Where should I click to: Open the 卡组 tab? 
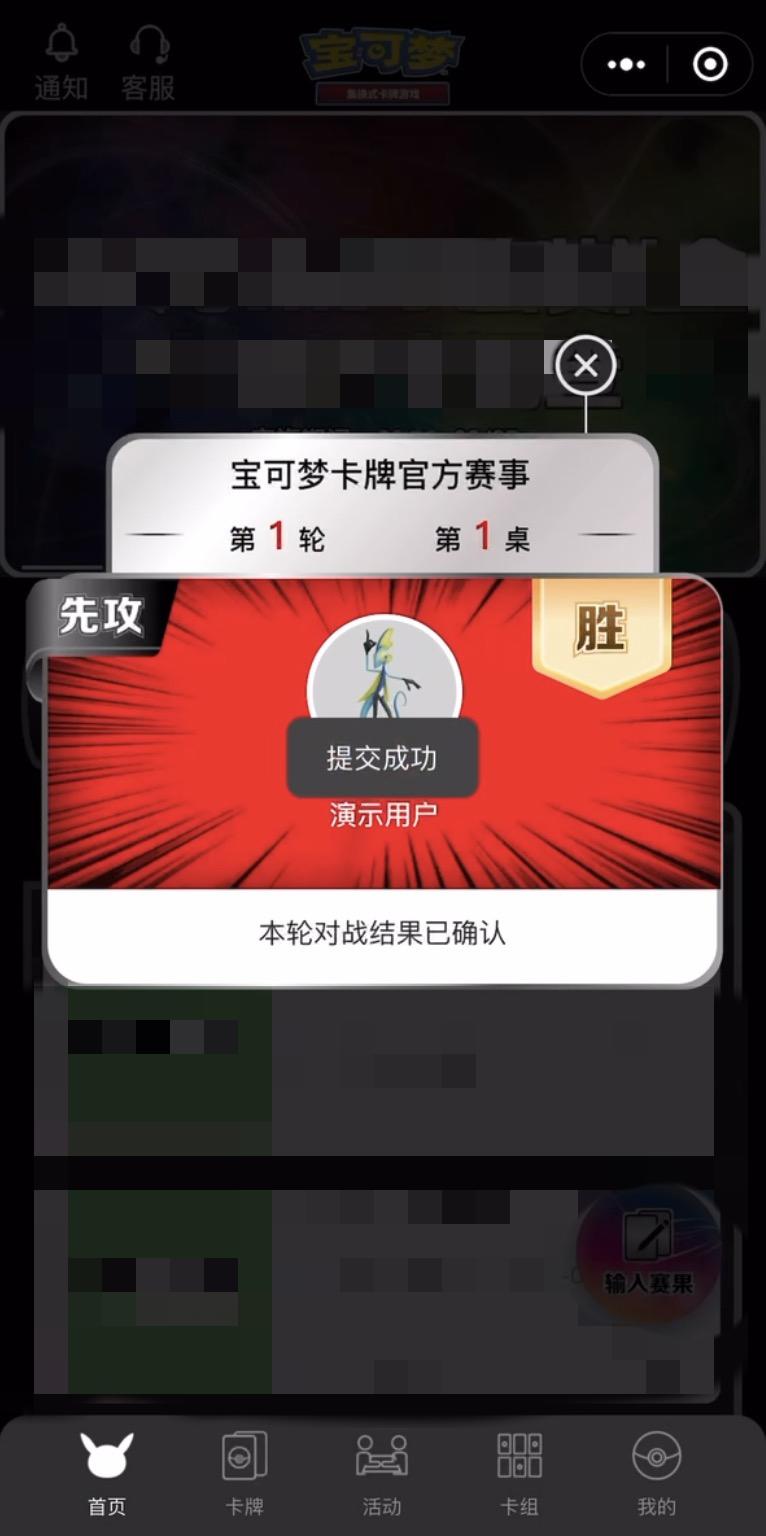point(519,1472)
